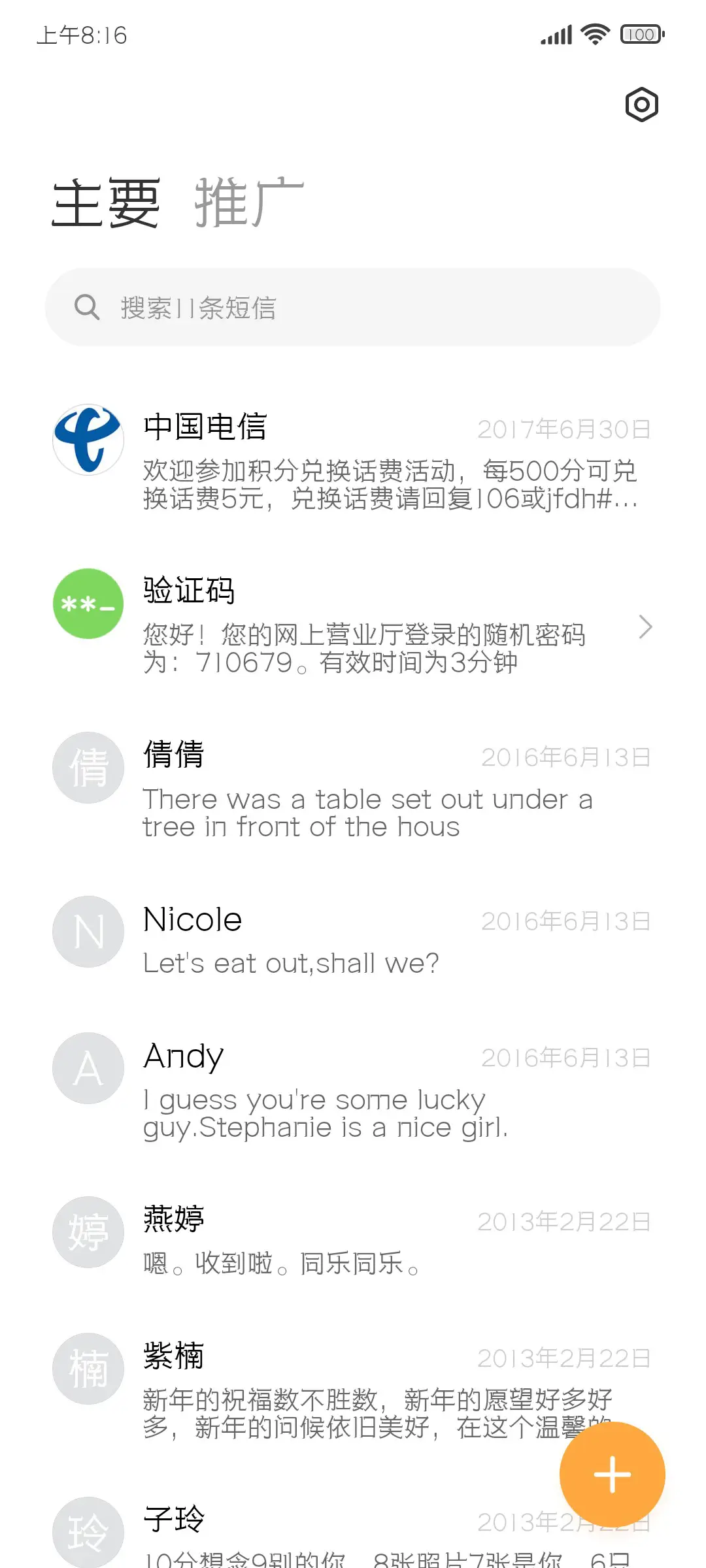
Task: Tap Andy's letter avatar icon
Action: point(88,1069)
